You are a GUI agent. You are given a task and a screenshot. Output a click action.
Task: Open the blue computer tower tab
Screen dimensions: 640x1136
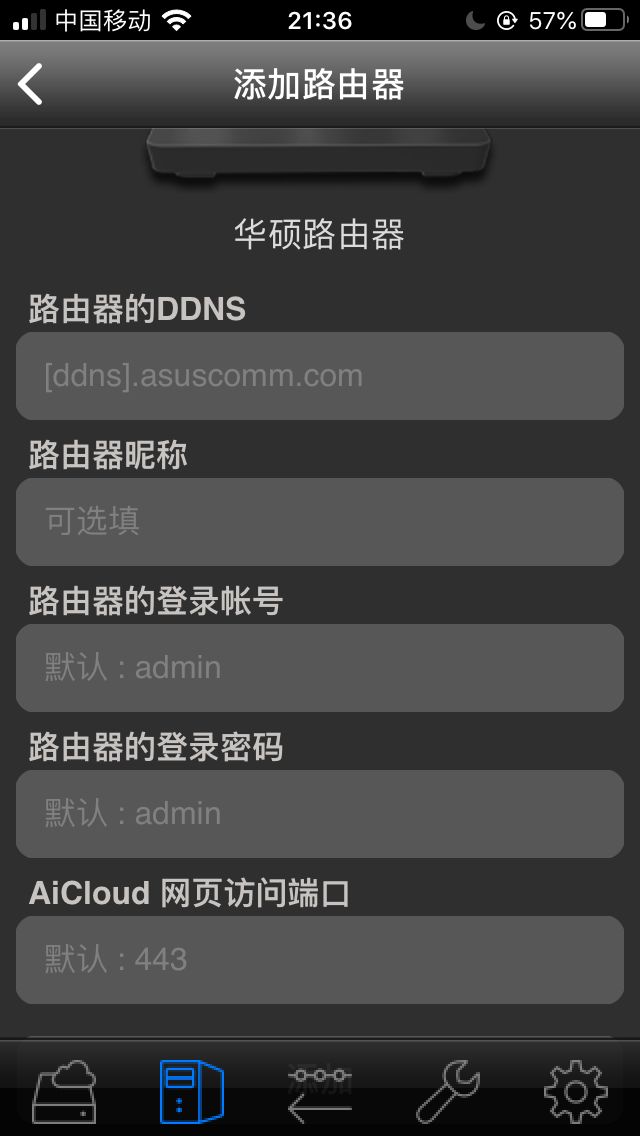click(192, 1091)
